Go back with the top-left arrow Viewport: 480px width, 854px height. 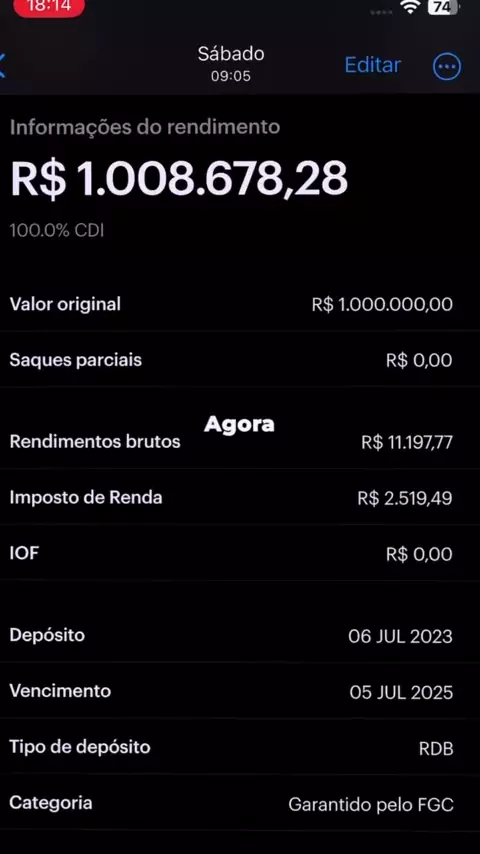point(2,66)
